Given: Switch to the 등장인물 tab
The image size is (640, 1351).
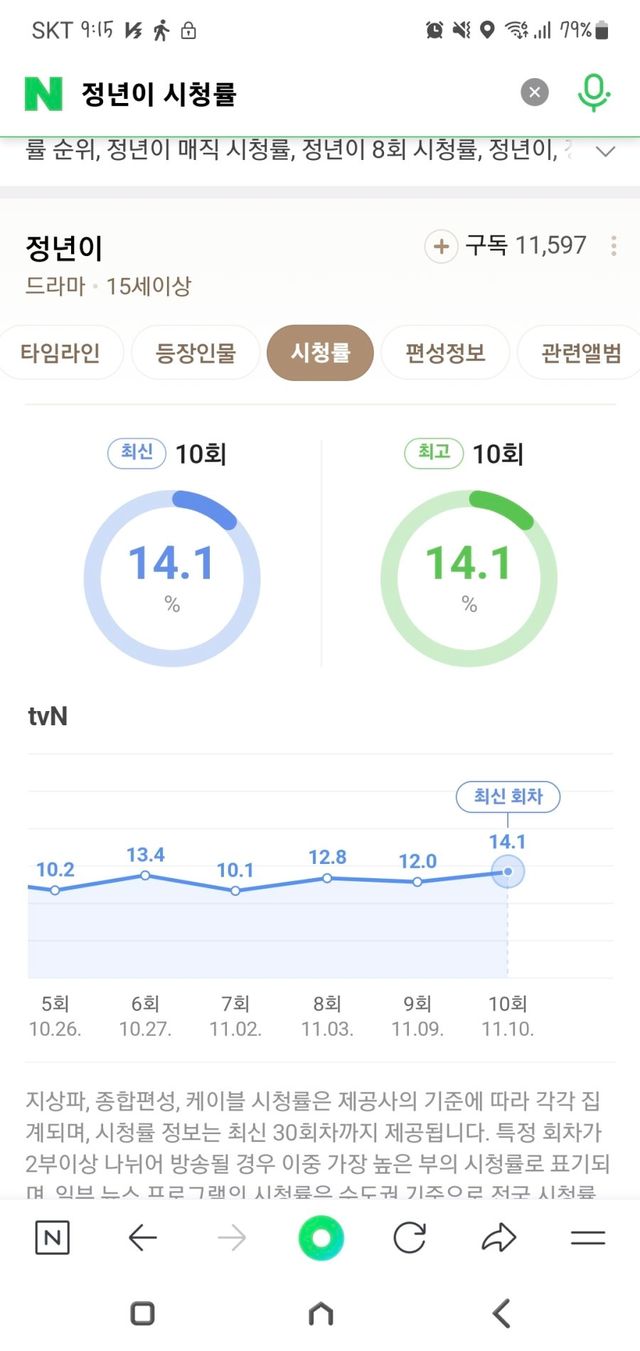Looking at the screenshot, I should [196, 353].
